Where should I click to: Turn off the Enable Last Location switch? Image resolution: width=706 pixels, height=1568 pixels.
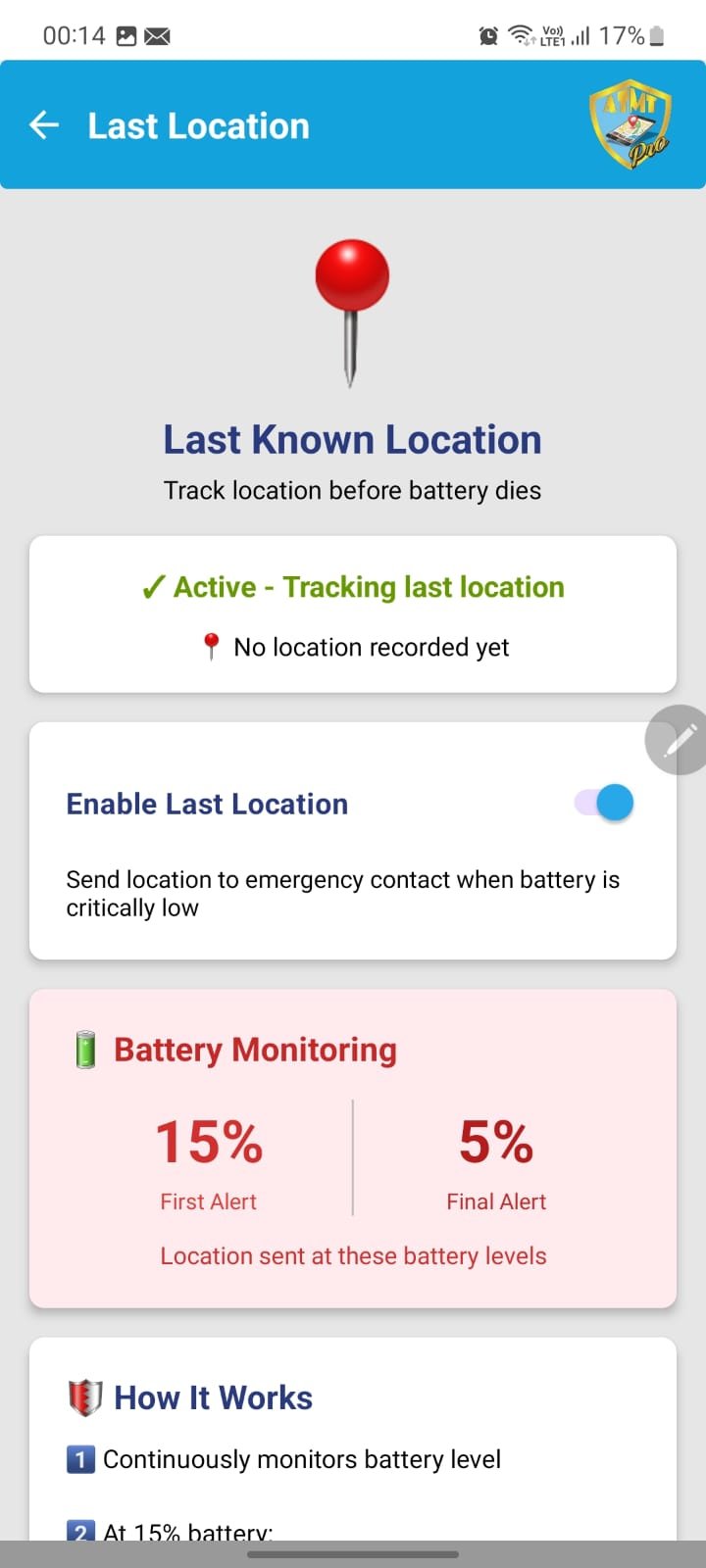point(604,804)
